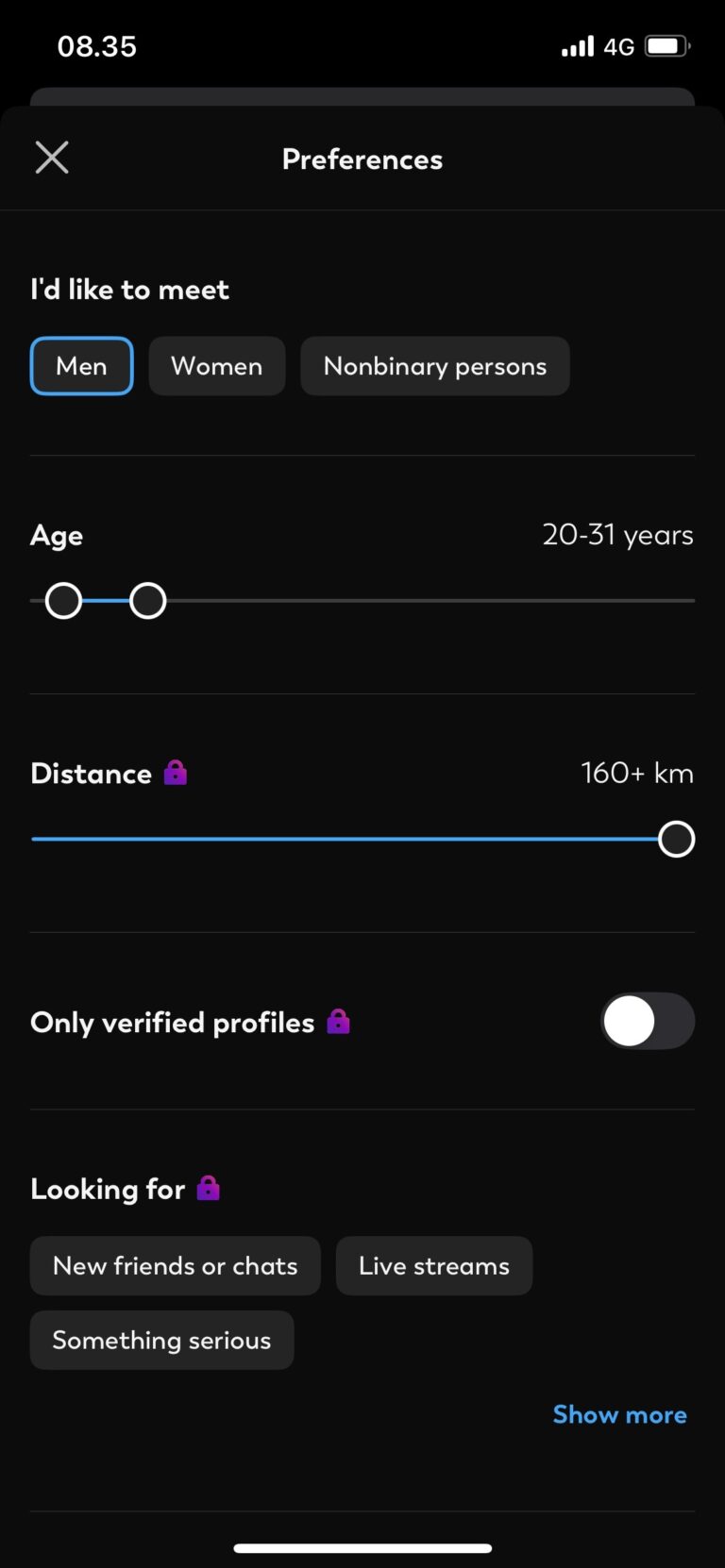Viewport: 725px width, 1568px height.
Task: Tap the minimum age slider handle
Action: click(64, 601)
